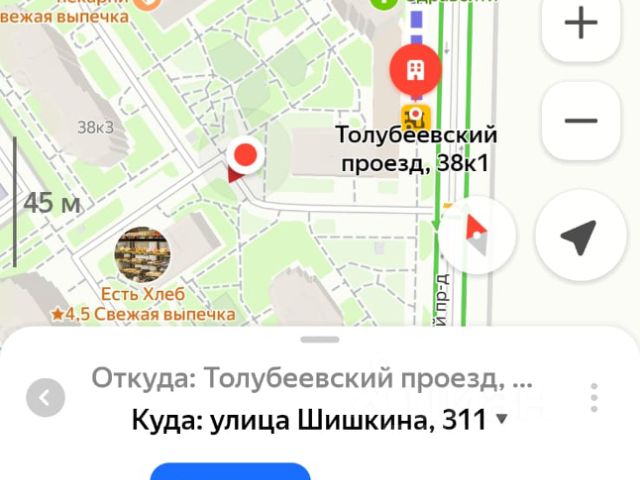The image size is (640, 480).
Task: Open the Есть Хлеб bakery place
Action: [143, 254]
